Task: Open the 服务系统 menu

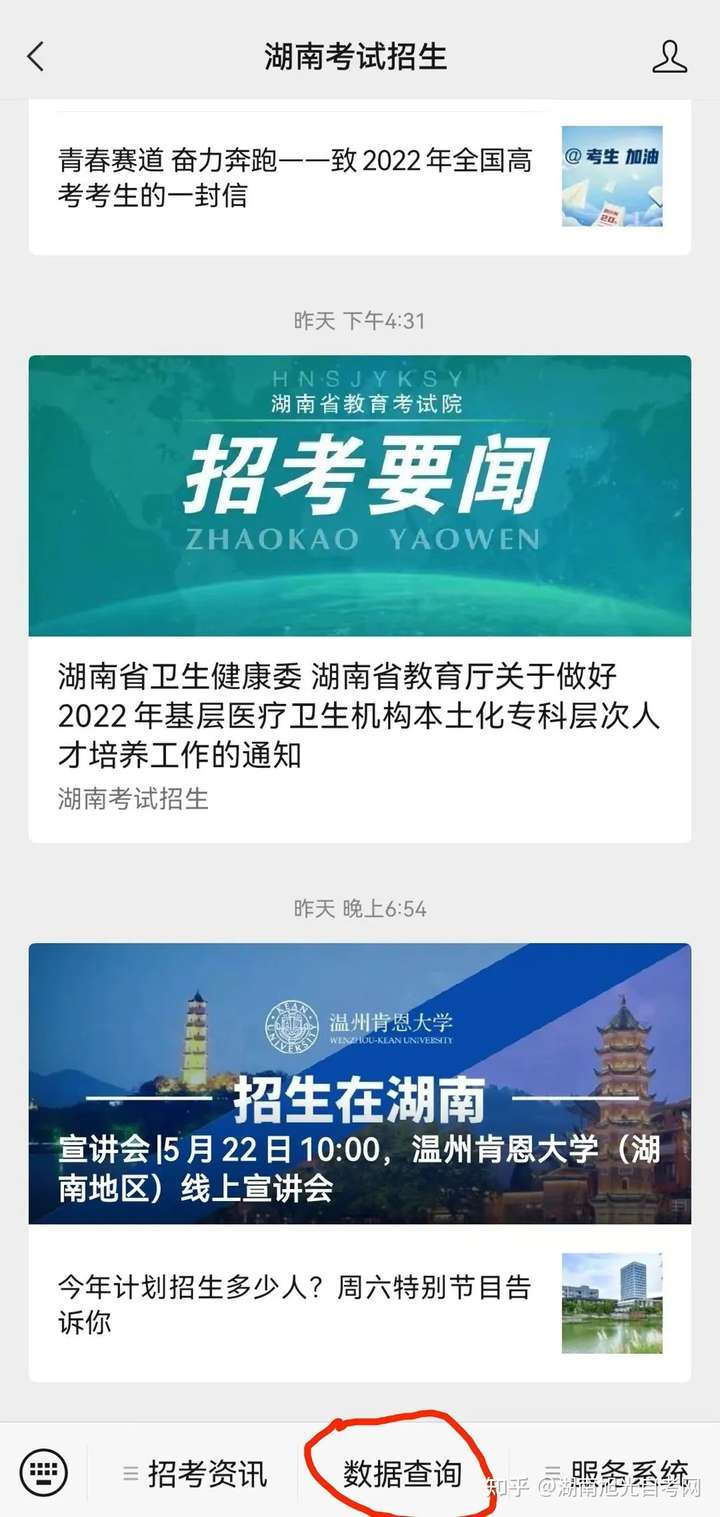Action: pos(617,1473)
